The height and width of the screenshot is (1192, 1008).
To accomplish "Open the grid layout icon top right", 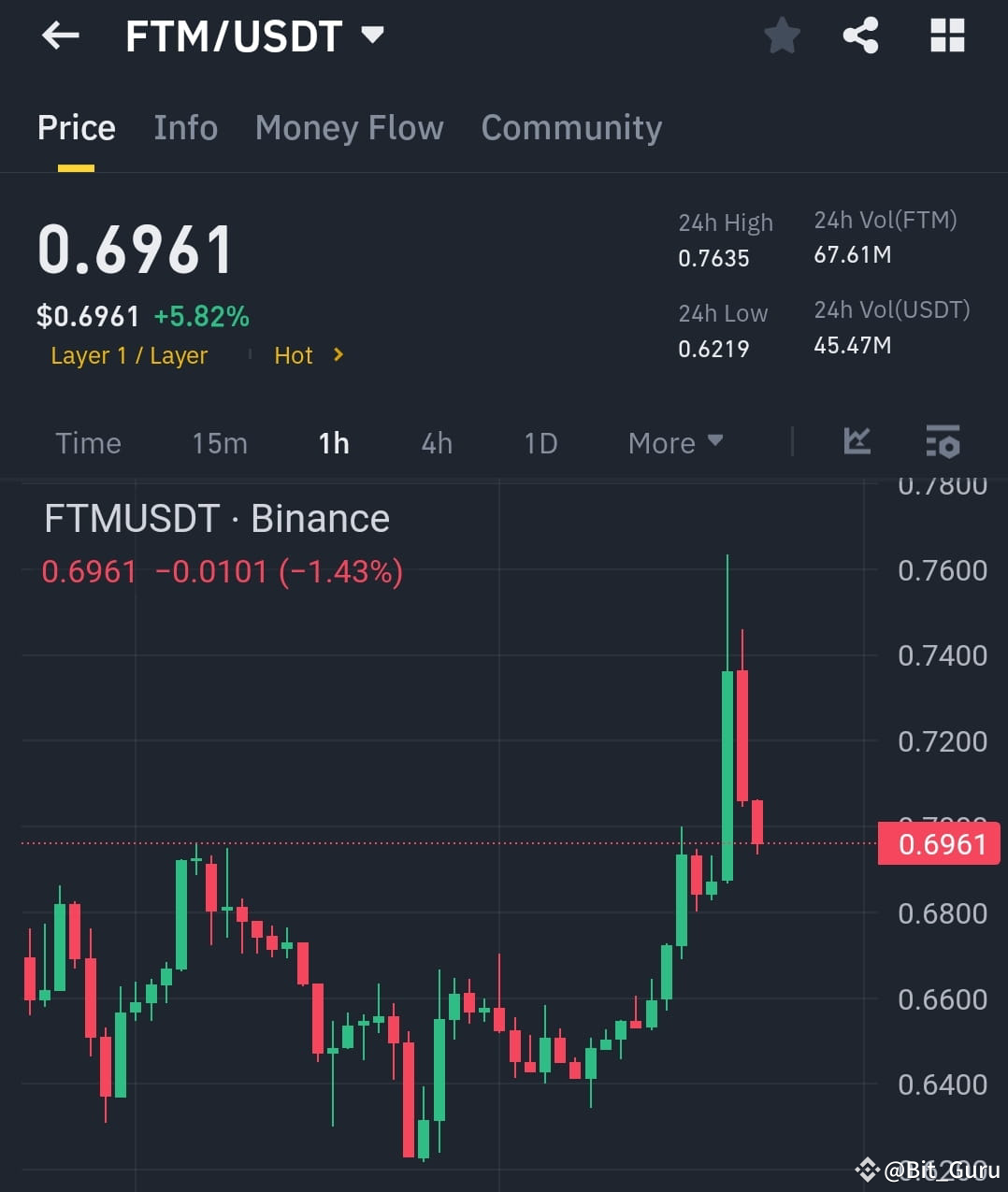I will 946,36.
